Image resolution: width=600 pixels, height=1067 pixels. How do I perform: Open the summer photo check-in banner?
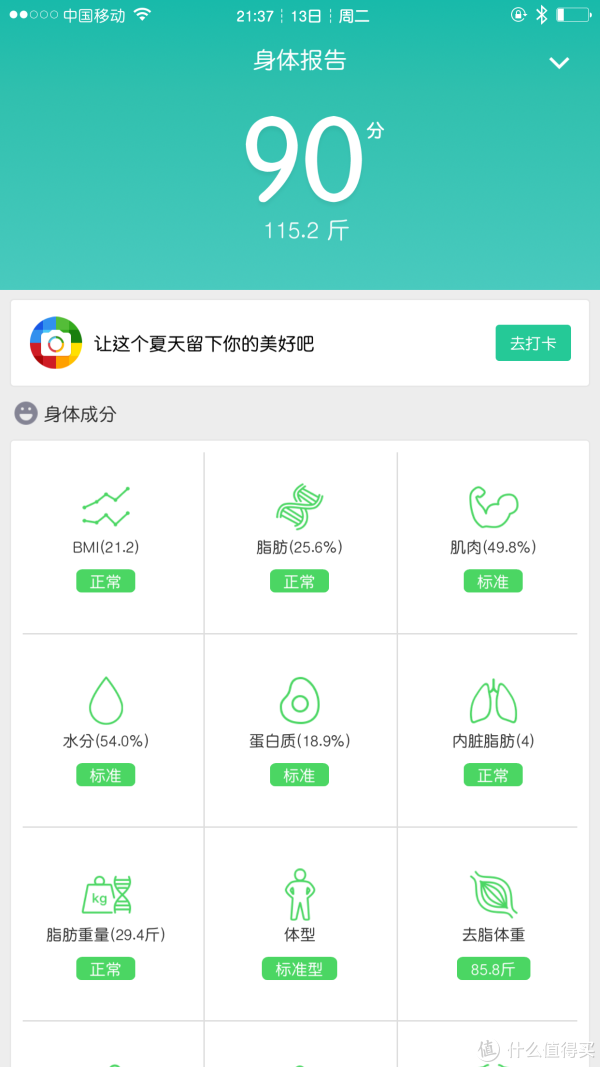[250, 343]
